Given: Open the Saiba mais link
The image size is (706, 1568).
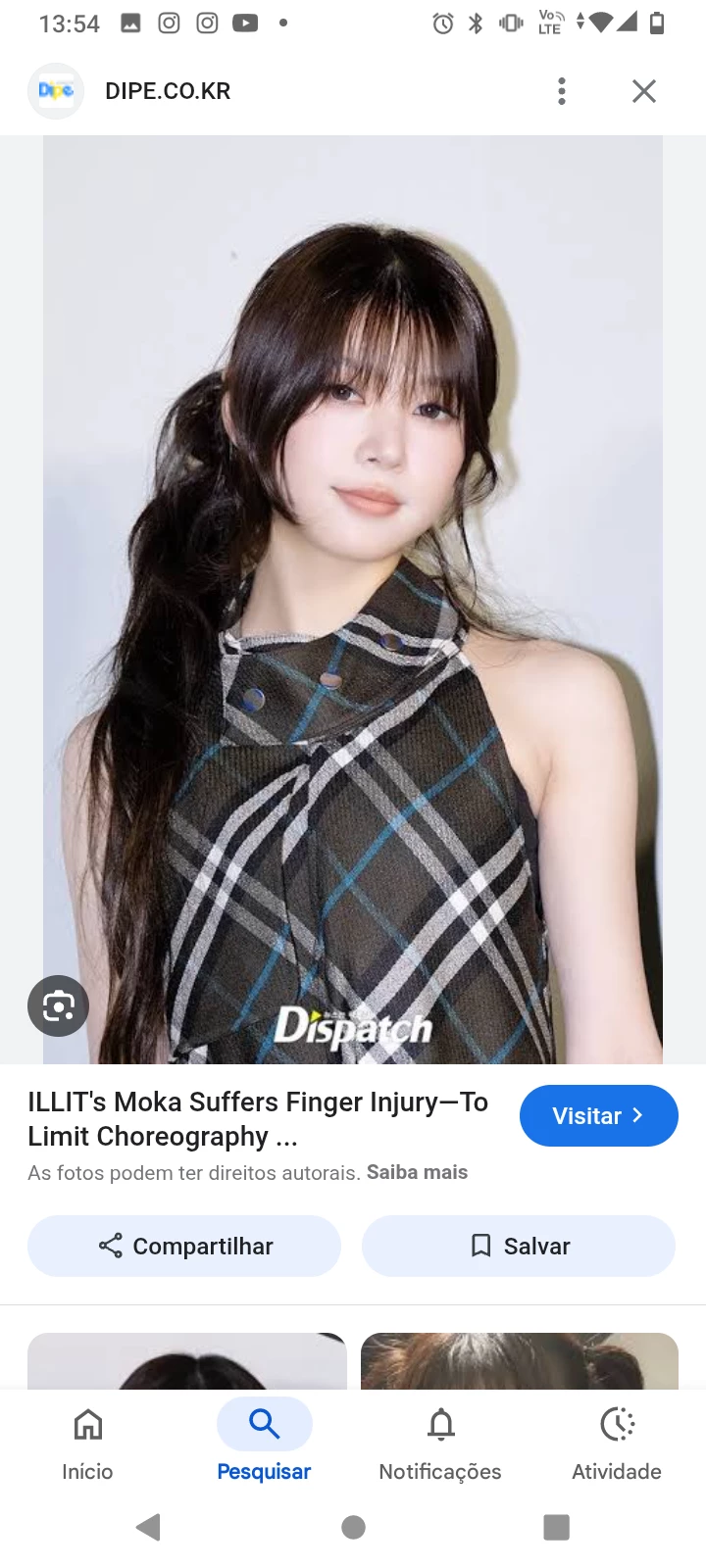Looking at the screenshot, I should coord(417,1172).
